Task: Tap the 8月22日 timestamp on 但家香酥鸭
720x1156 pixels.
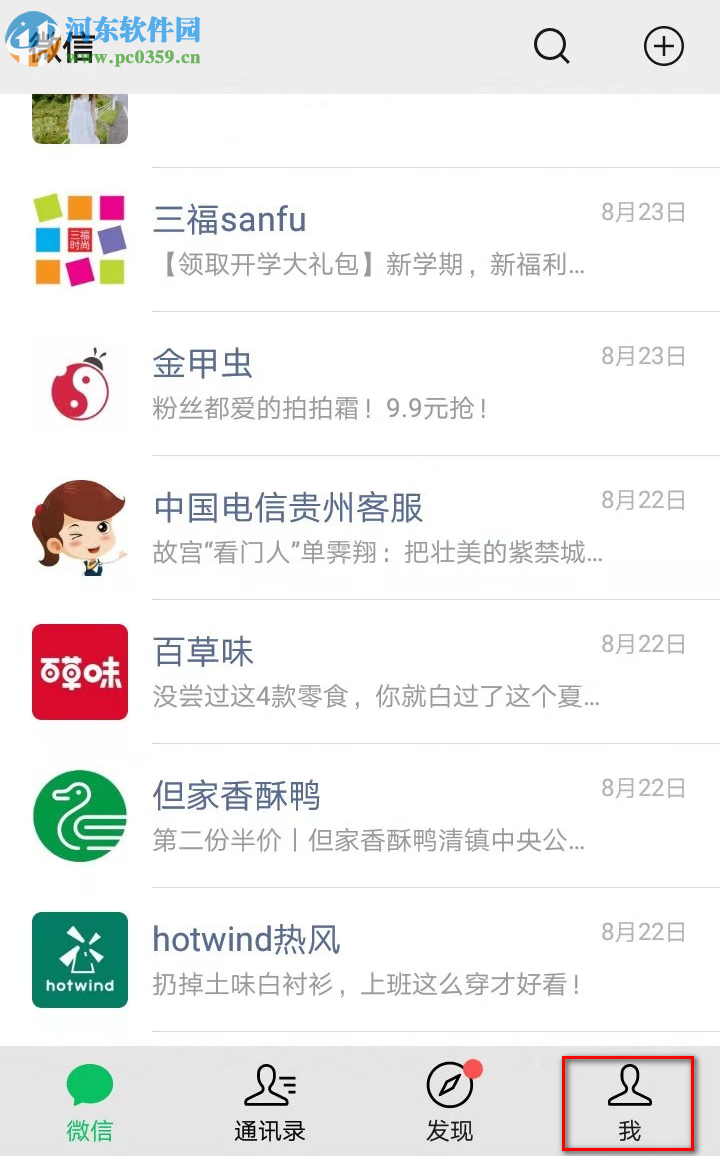Action: [x=643, y=788]
